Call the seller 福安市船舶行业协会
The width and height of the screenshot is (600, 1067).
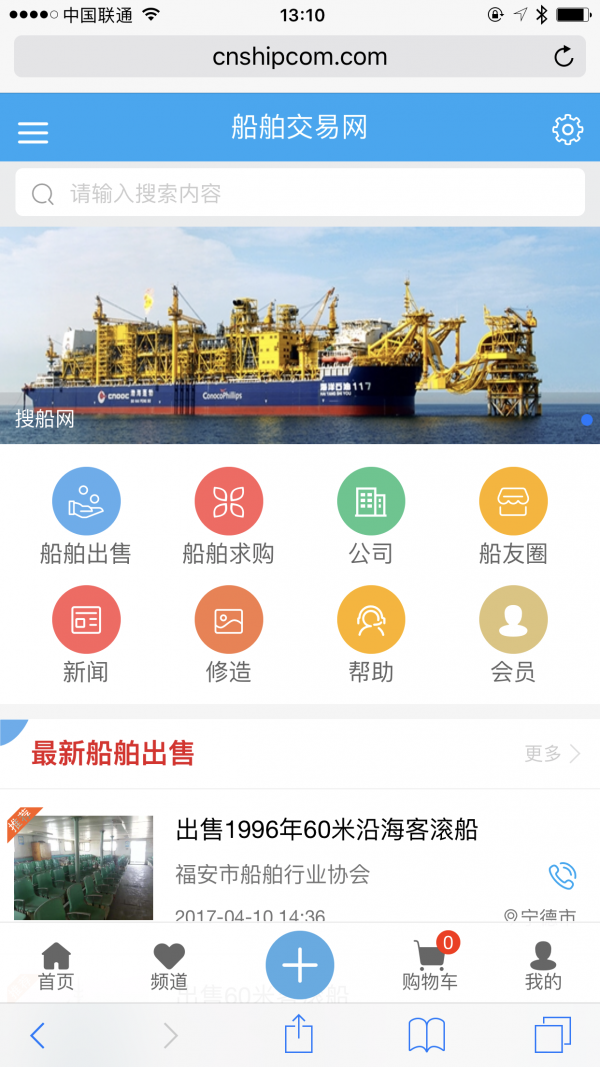(562, 876)
